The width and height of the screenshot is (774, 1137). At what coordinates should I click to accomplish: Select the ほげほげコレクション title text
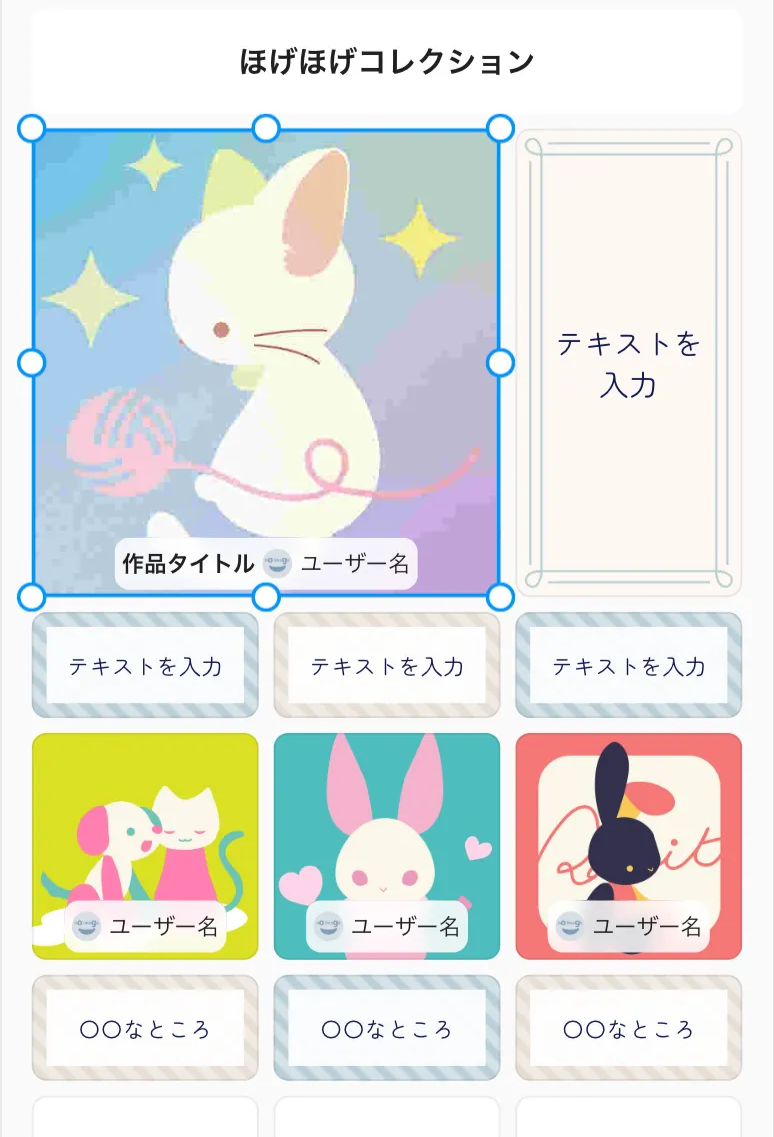click(386, 62)
